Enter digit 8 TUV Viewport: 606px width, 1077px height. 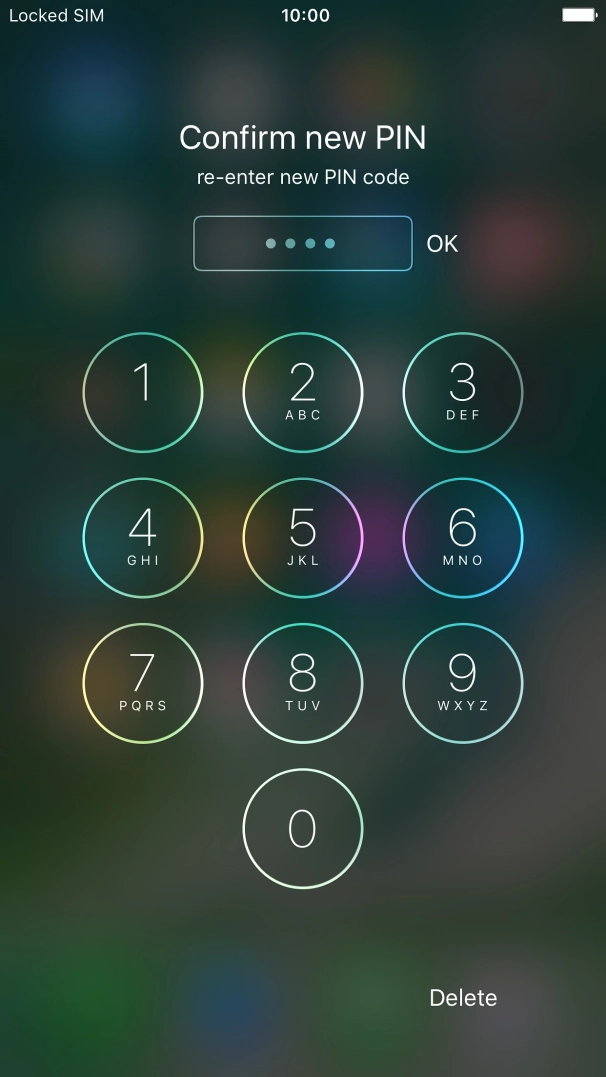(x=303, y=683)
